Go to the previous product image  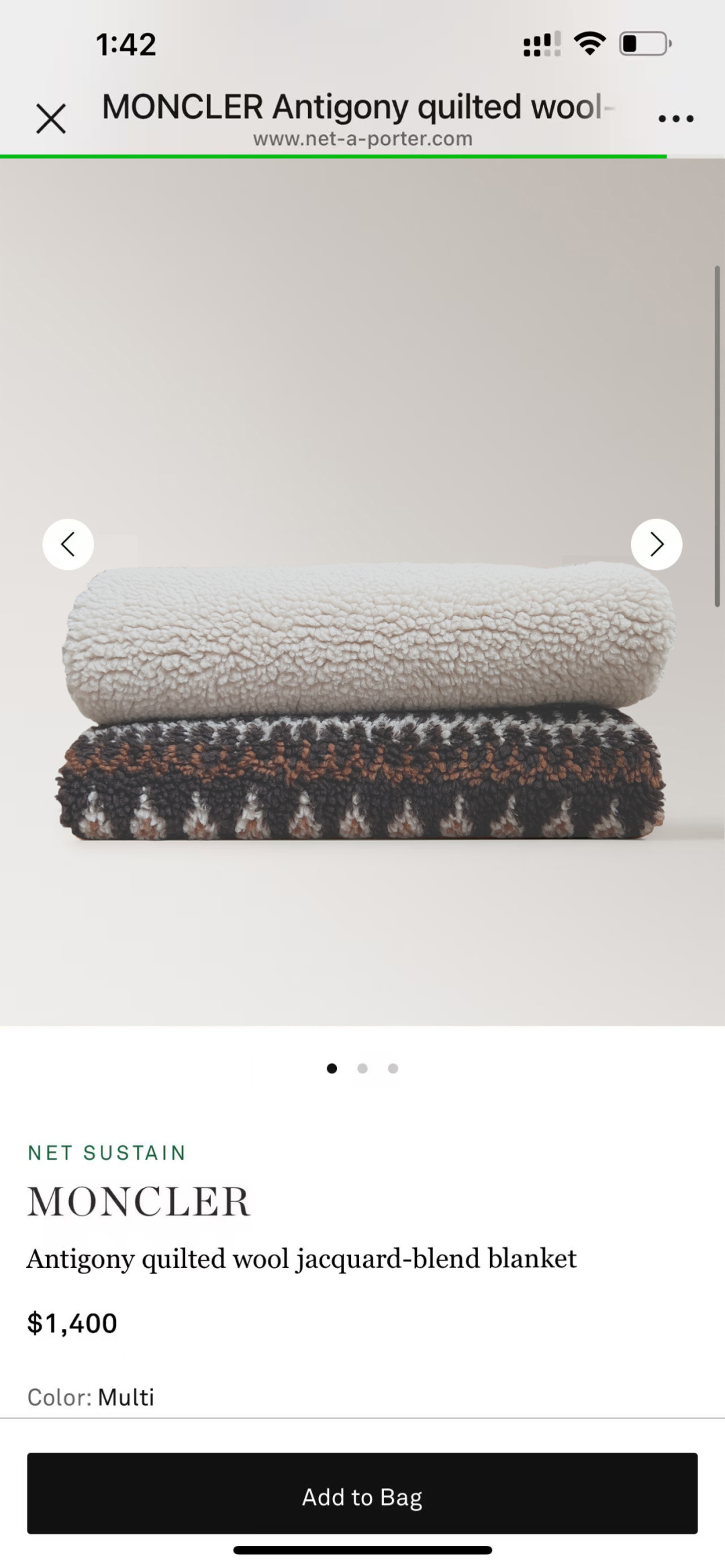coord(68,544)
